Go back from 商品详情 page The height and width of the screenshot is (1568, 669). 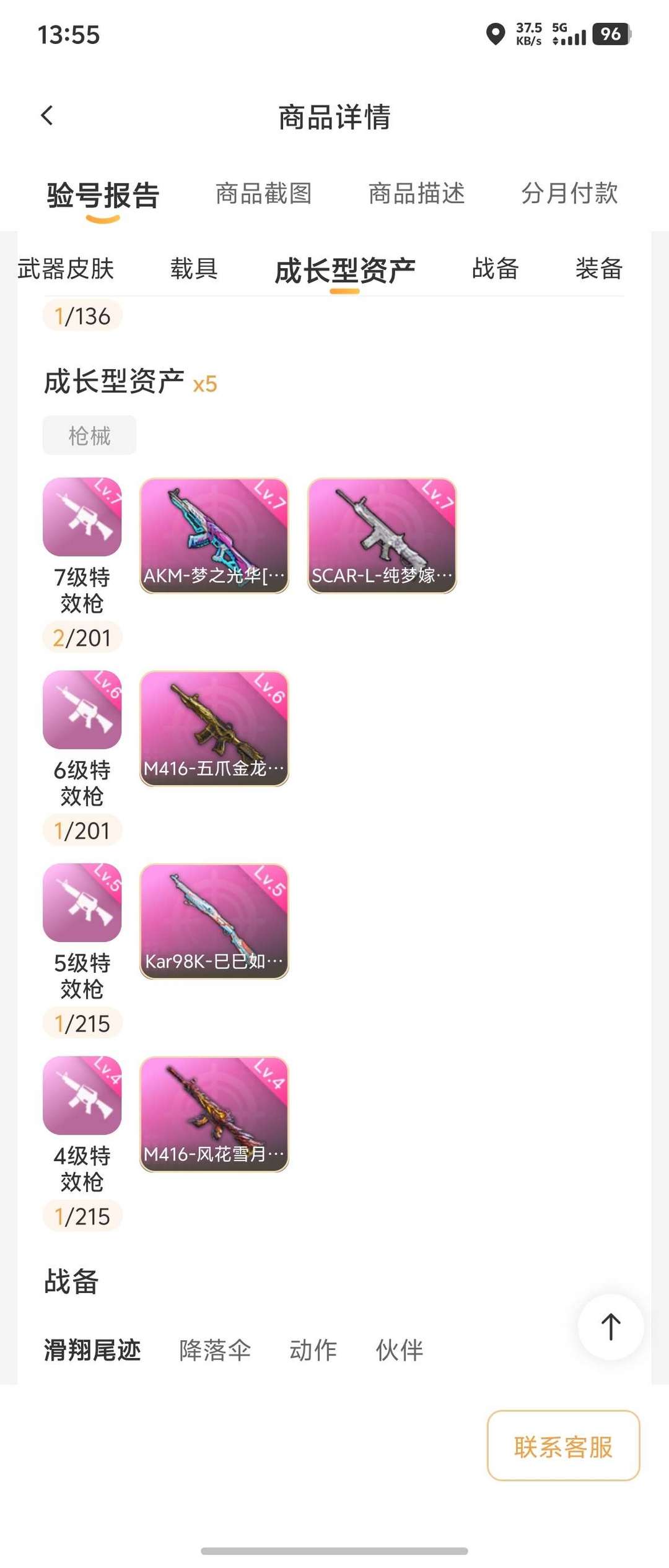47,115
